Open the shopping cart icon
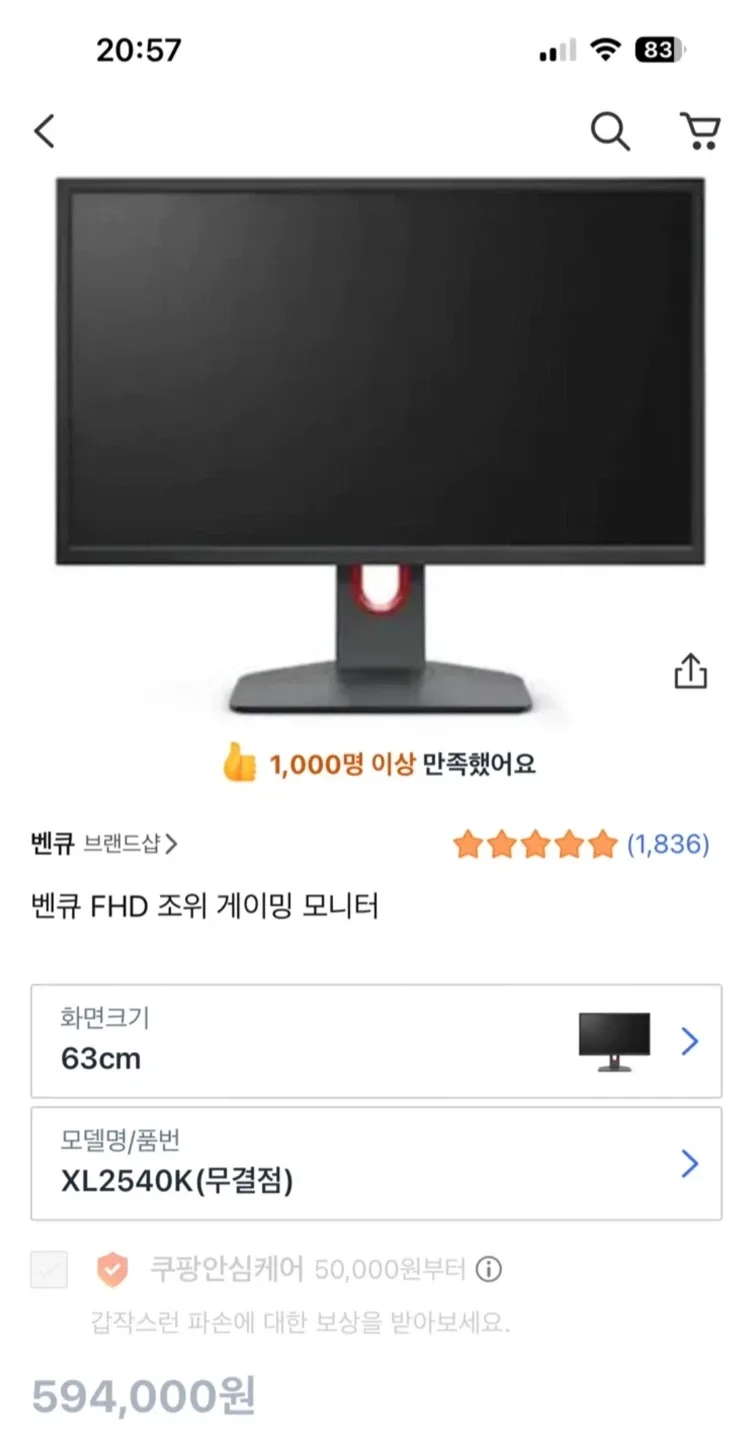This screenshot has width=753, height=1440. (x=700, y=130)
